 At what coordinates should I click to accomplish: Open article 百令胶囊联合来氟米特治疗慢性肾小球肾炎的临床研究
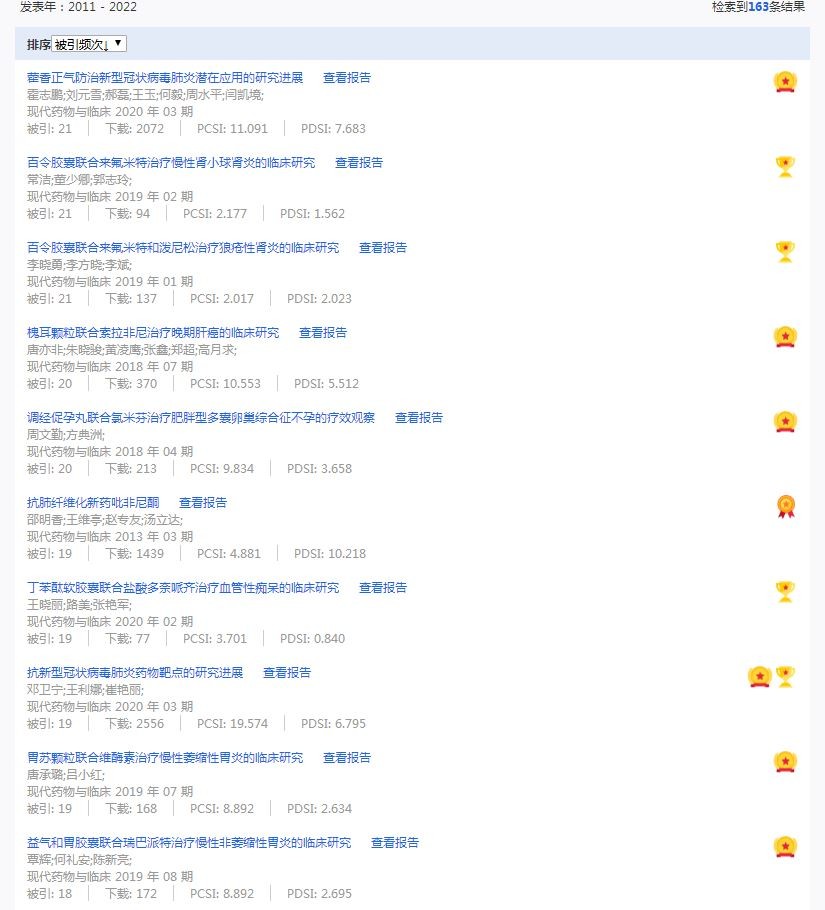pyautogui.click(x=171, y=163)
